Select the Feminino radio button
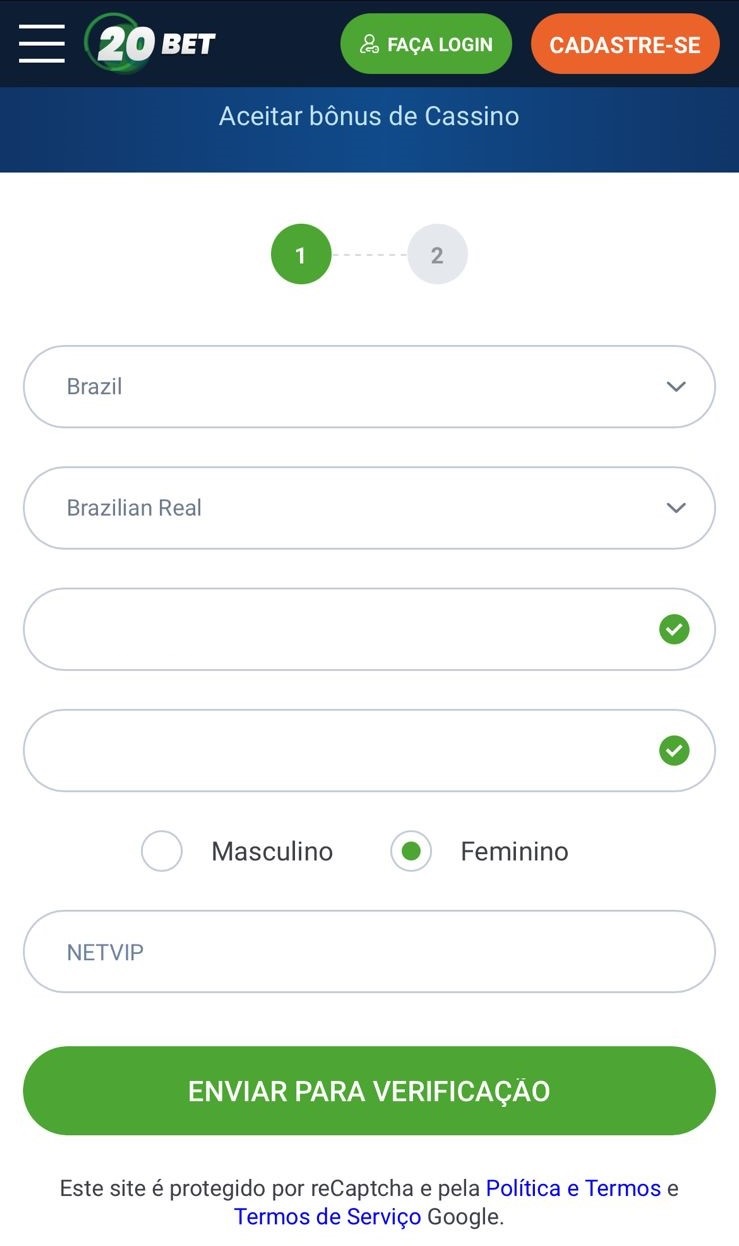Viewport: 739px width, 1246px height. (410, 852)
